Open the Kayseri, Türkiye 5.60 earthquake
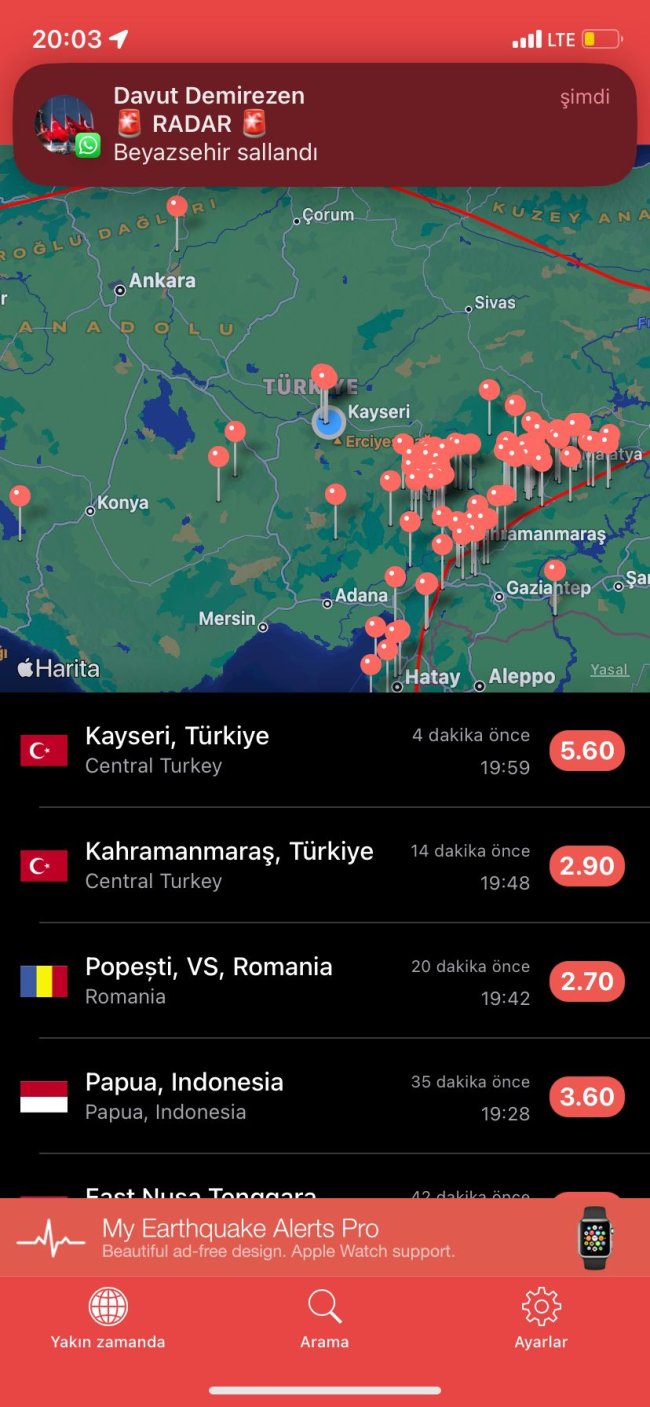This screenshot has height=1407, width=650. tap(325, 750)
